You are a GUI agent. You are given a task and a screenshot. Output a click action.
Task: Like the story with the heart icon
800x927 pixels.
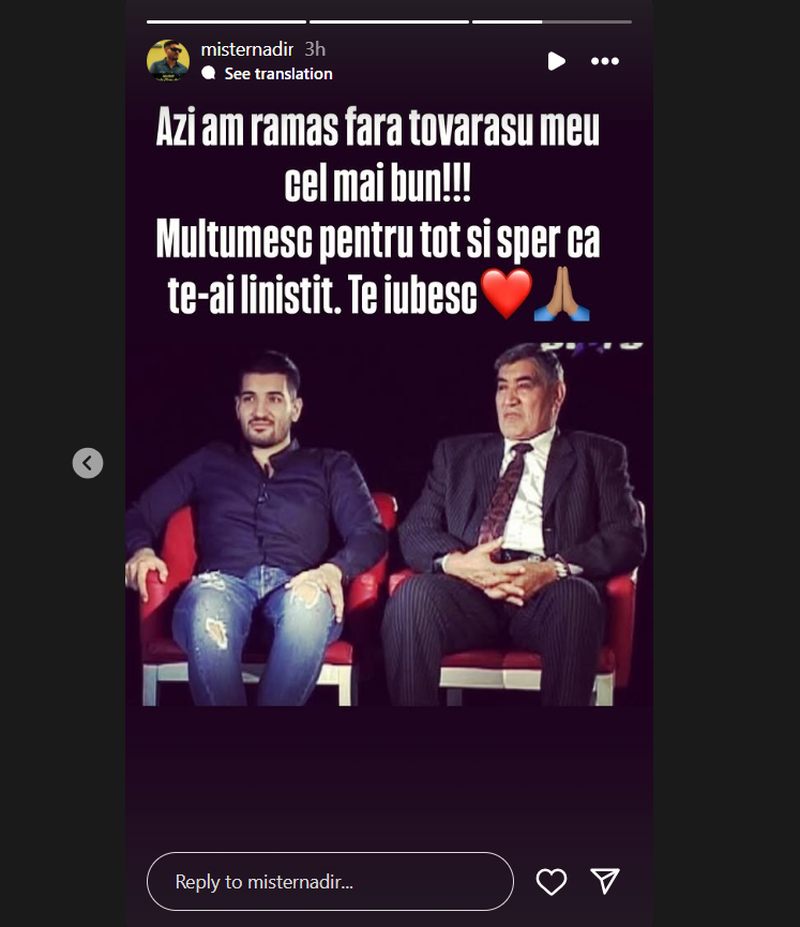point(550,881)
